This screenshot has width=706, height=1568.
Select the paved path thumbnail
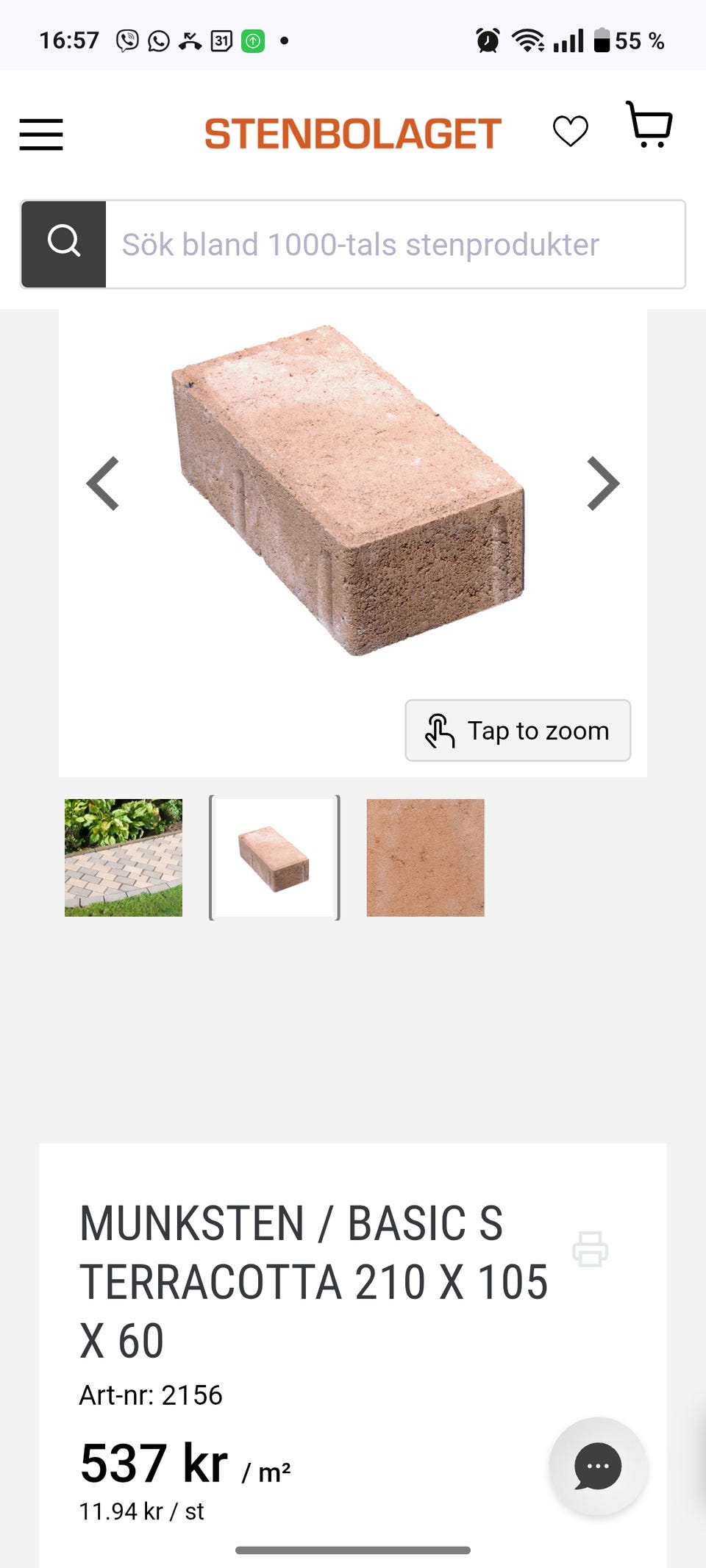tap(124, 858)
